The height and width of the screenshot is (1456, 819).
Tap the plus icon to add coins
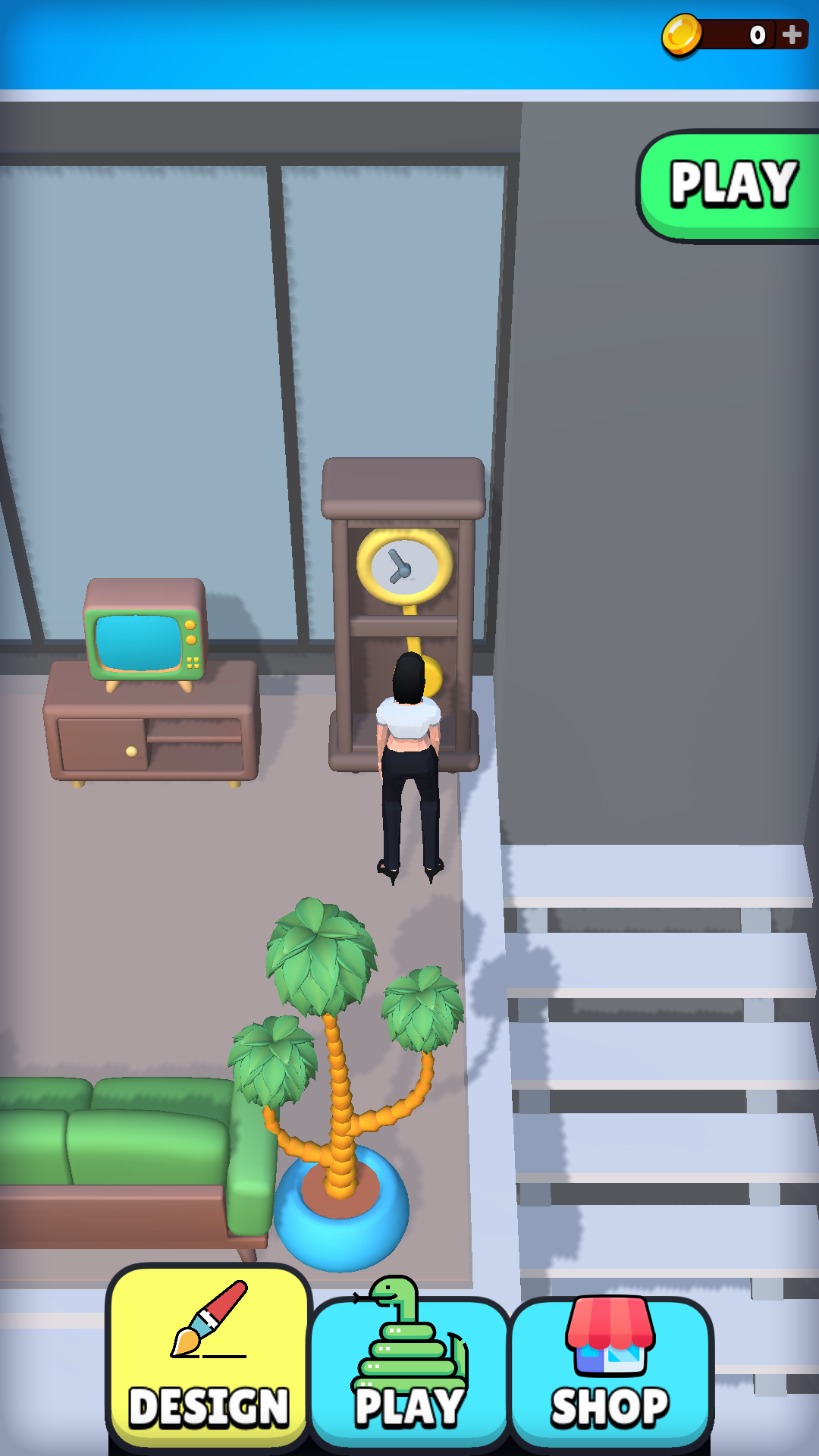click(x=792, y=35)
